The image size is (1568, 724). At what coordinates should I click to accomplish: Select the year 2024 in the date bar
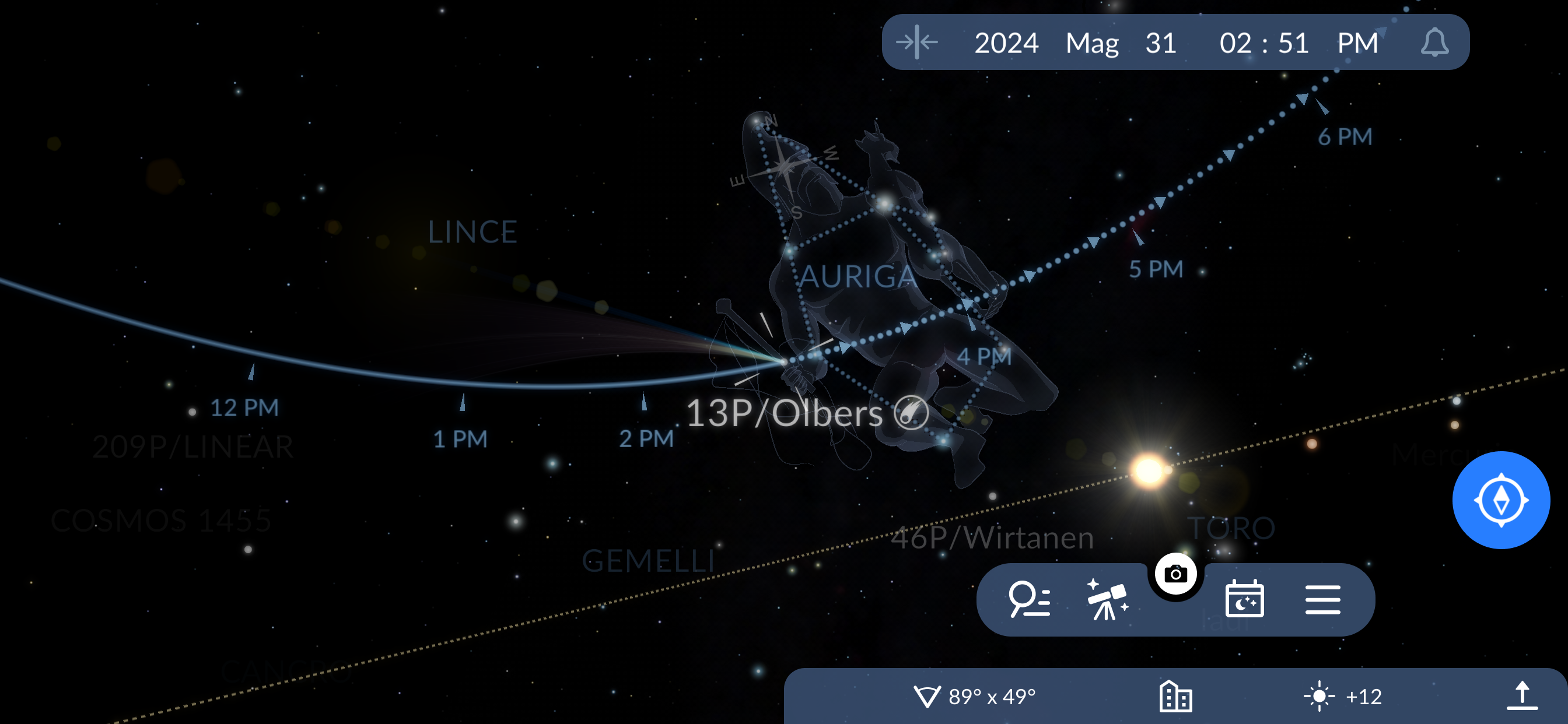pos(1006,43)
